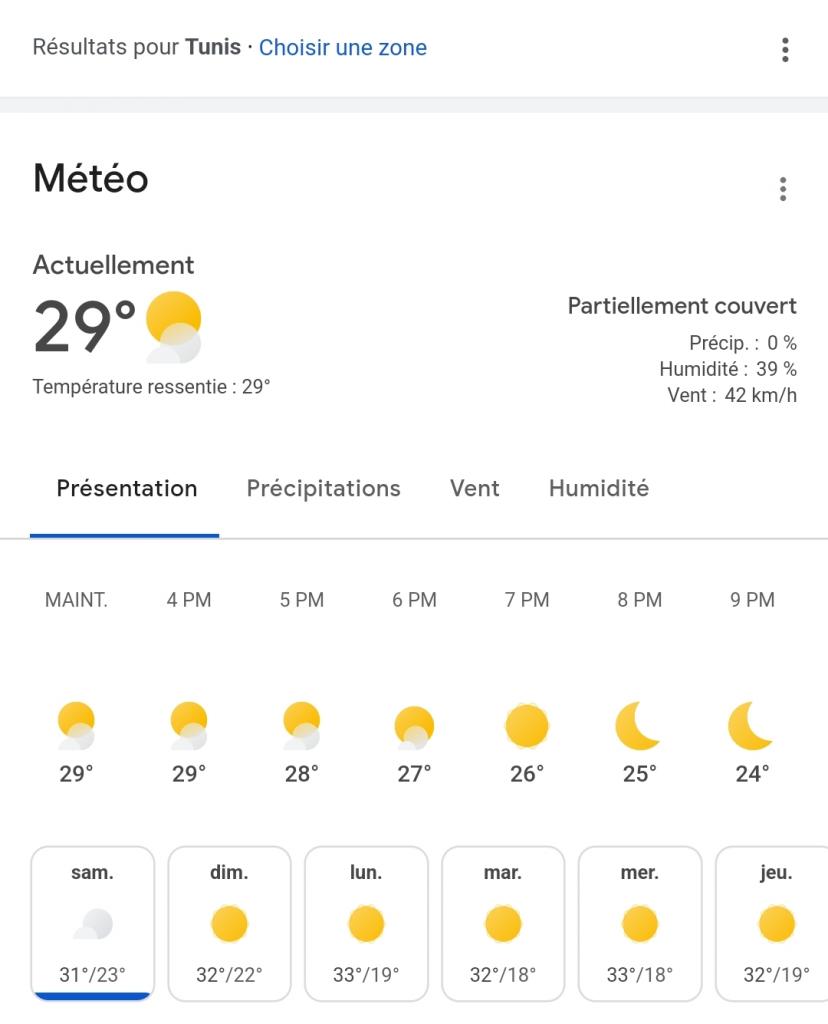
Task: Open the jeu. forecast card
Action: pos(774,923)
